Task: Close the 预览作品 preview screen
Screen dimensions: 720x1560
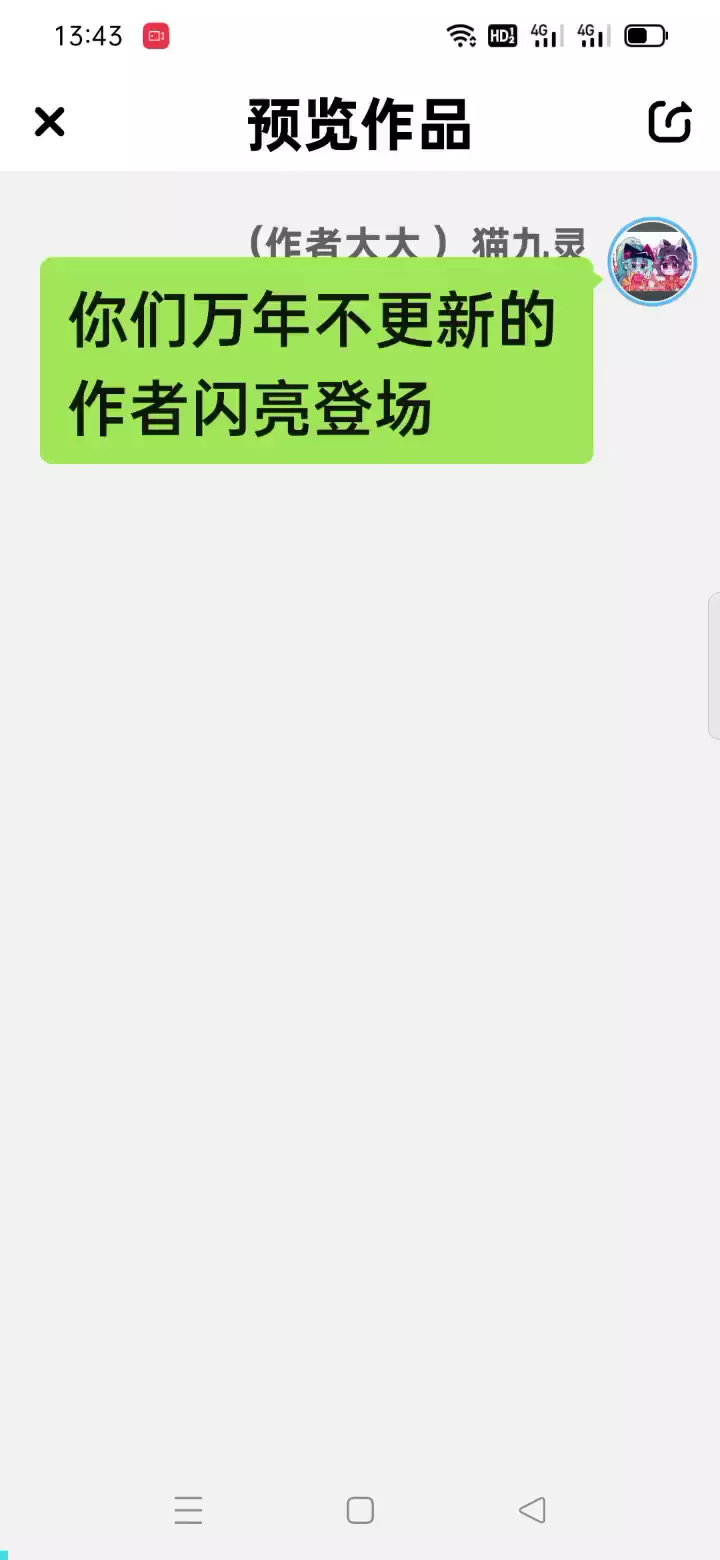Action: tap(49, 122)
